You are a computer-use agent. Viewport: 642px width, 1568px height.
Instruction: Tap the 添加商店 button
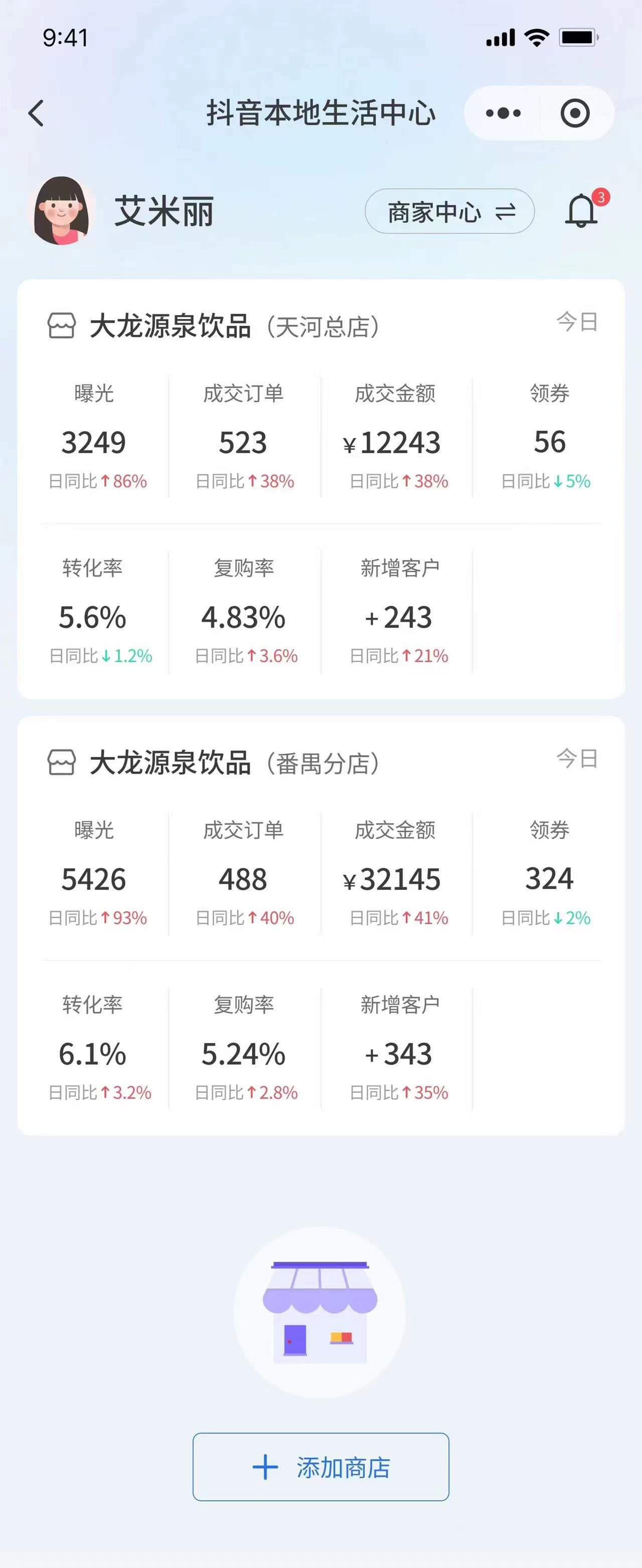click(320, 1467)
